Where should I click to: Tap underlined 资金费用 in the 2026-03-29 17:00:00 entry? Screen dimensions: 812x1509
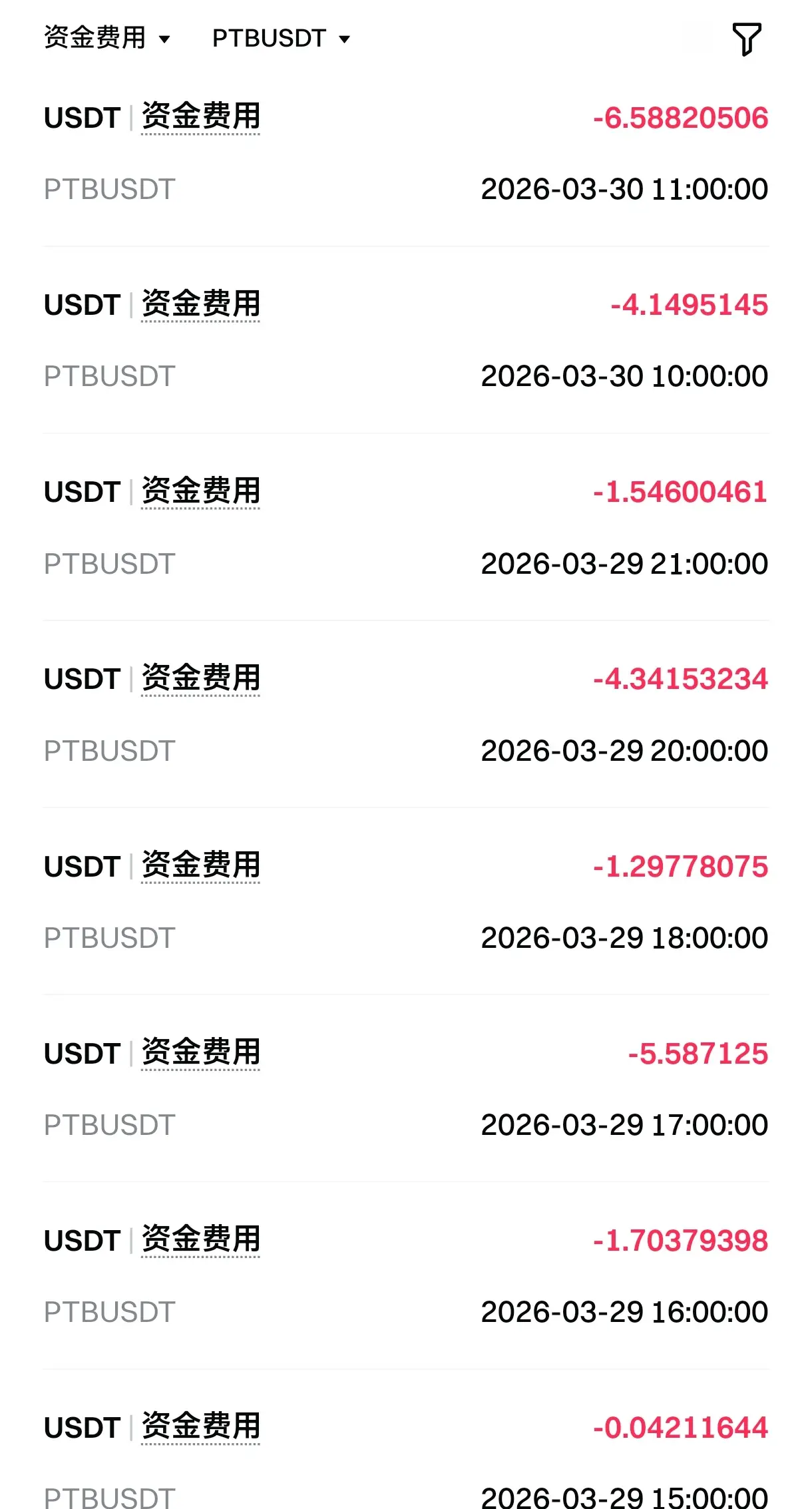tap(200, 1053)
